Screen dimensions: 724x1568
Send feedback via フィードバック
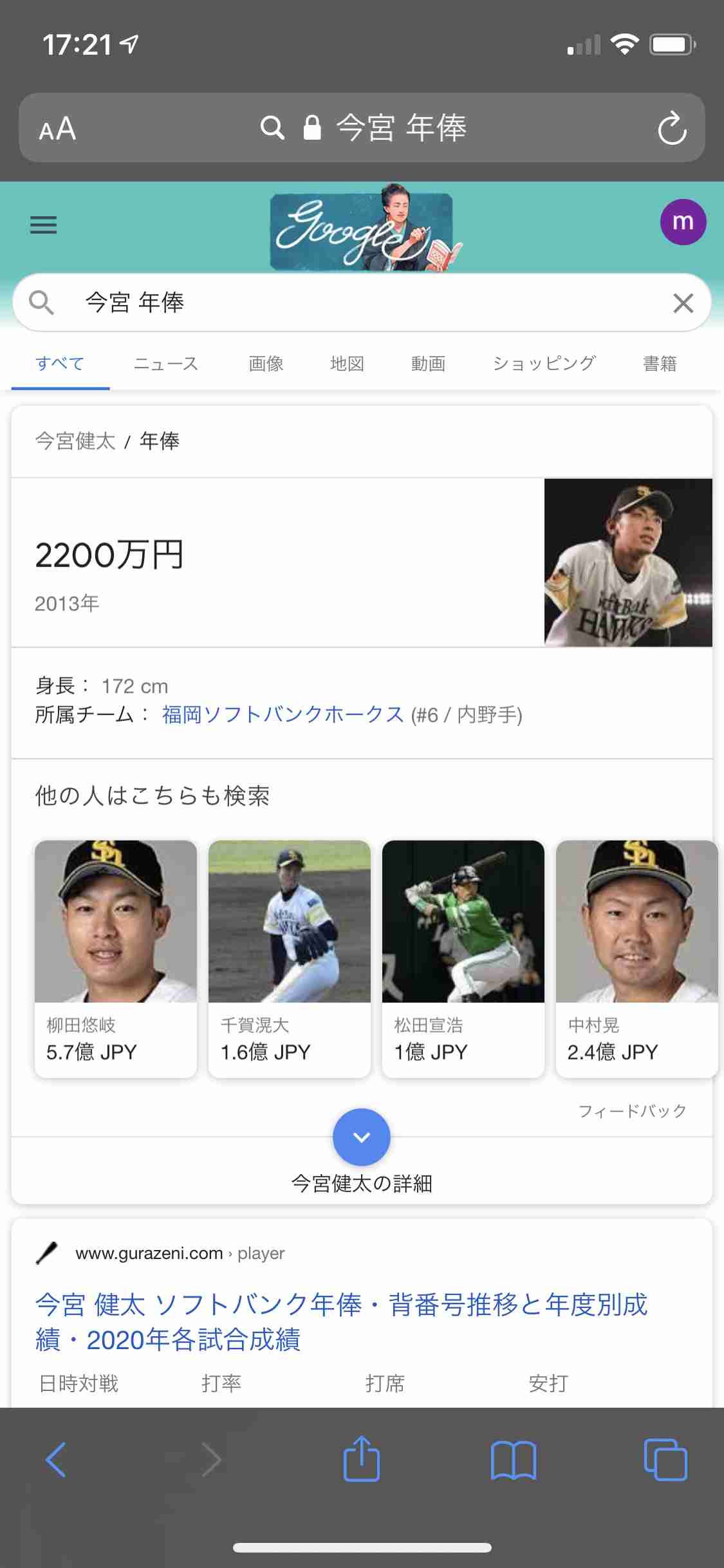click(632, 1111)
